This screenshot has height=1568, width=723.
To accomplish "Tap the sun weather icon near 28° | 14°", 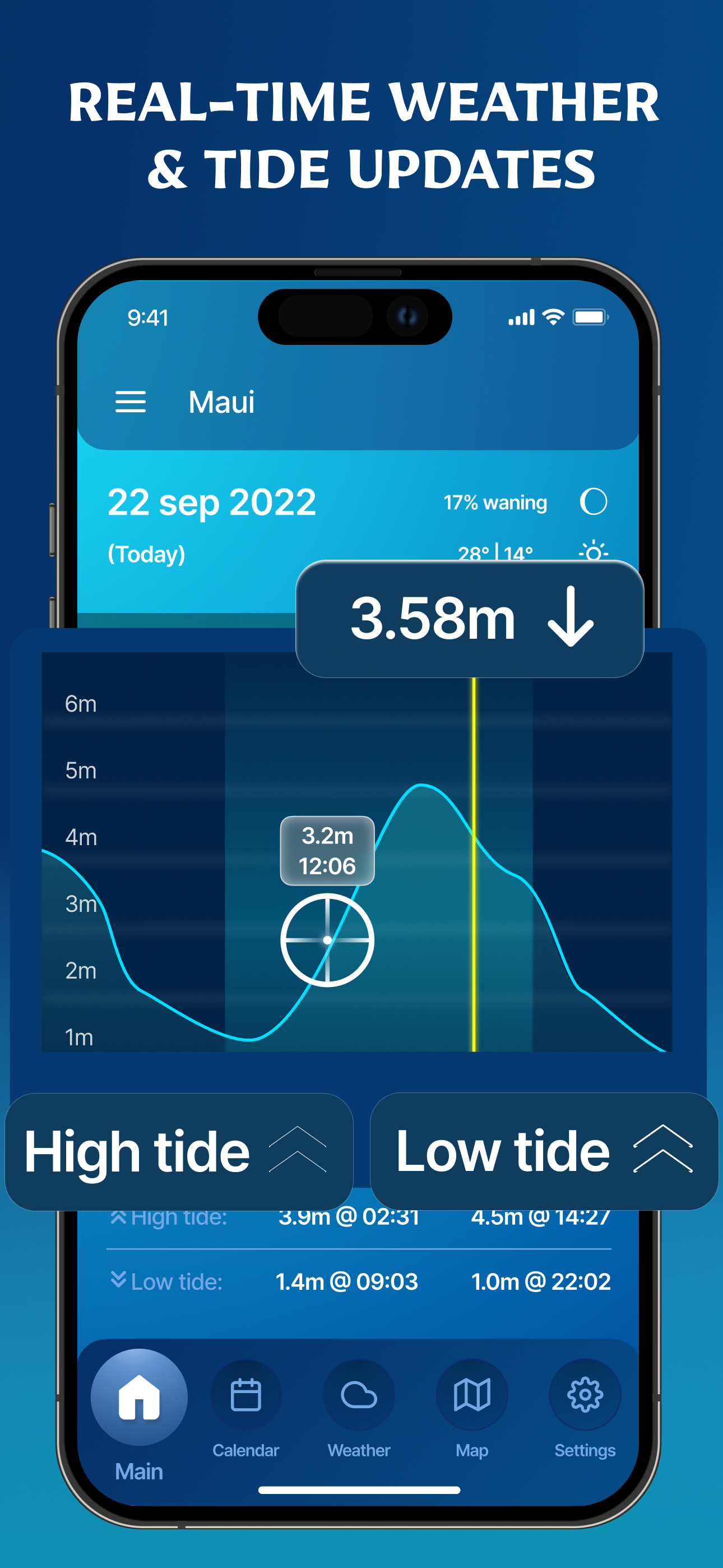I will 594,553.
